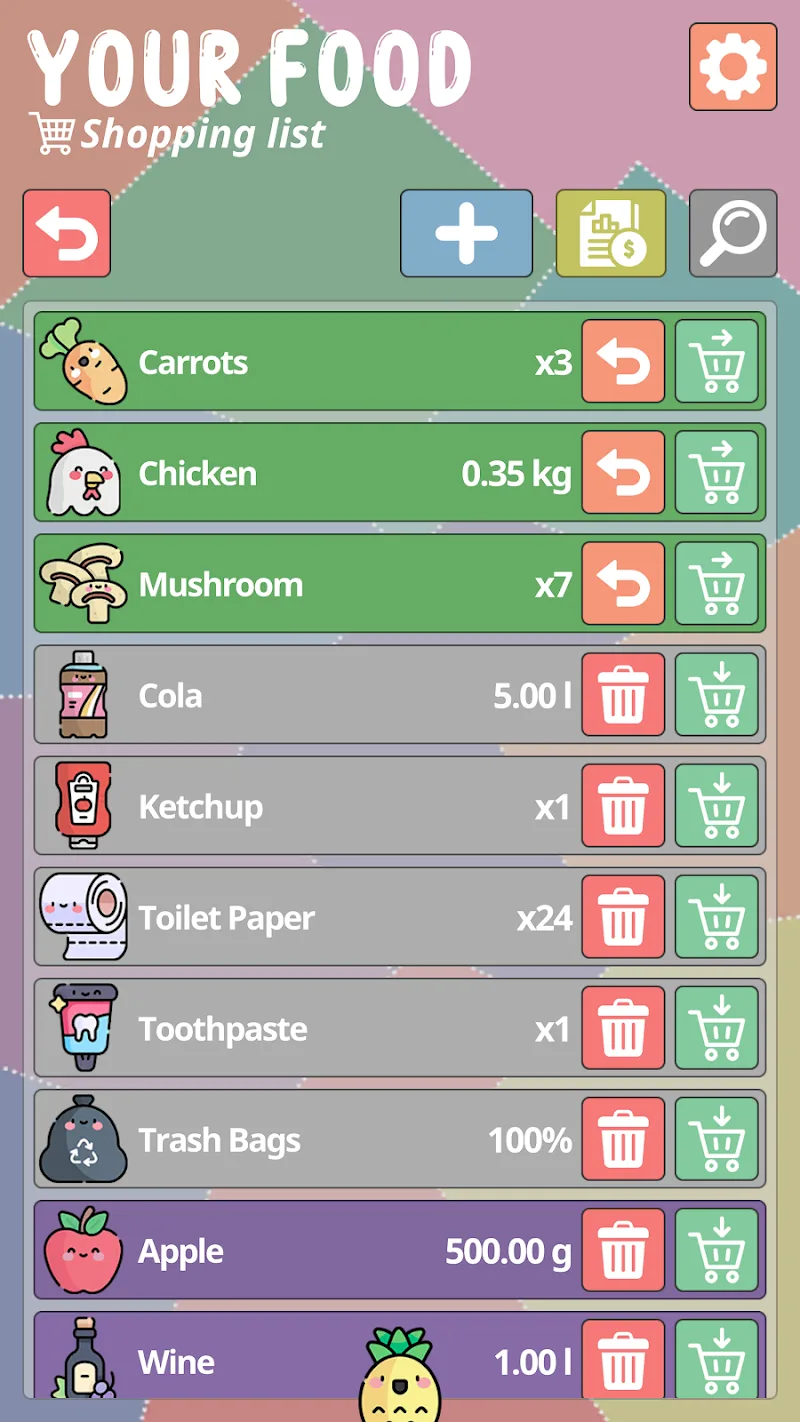Image resolution: width=800 pixels, height=1422 pixels.
Task: Click the back arrow at top left
Action: [66, 233]
